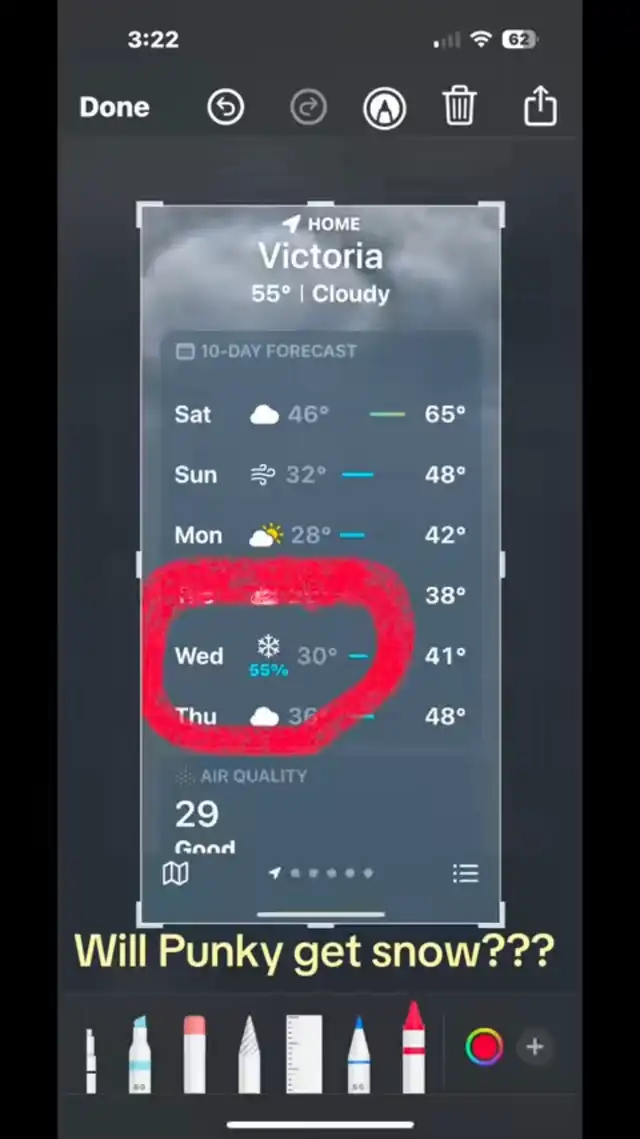640x1139 pixels.
Task: Pick the ruler tool
Action: tap(304, 1053)
